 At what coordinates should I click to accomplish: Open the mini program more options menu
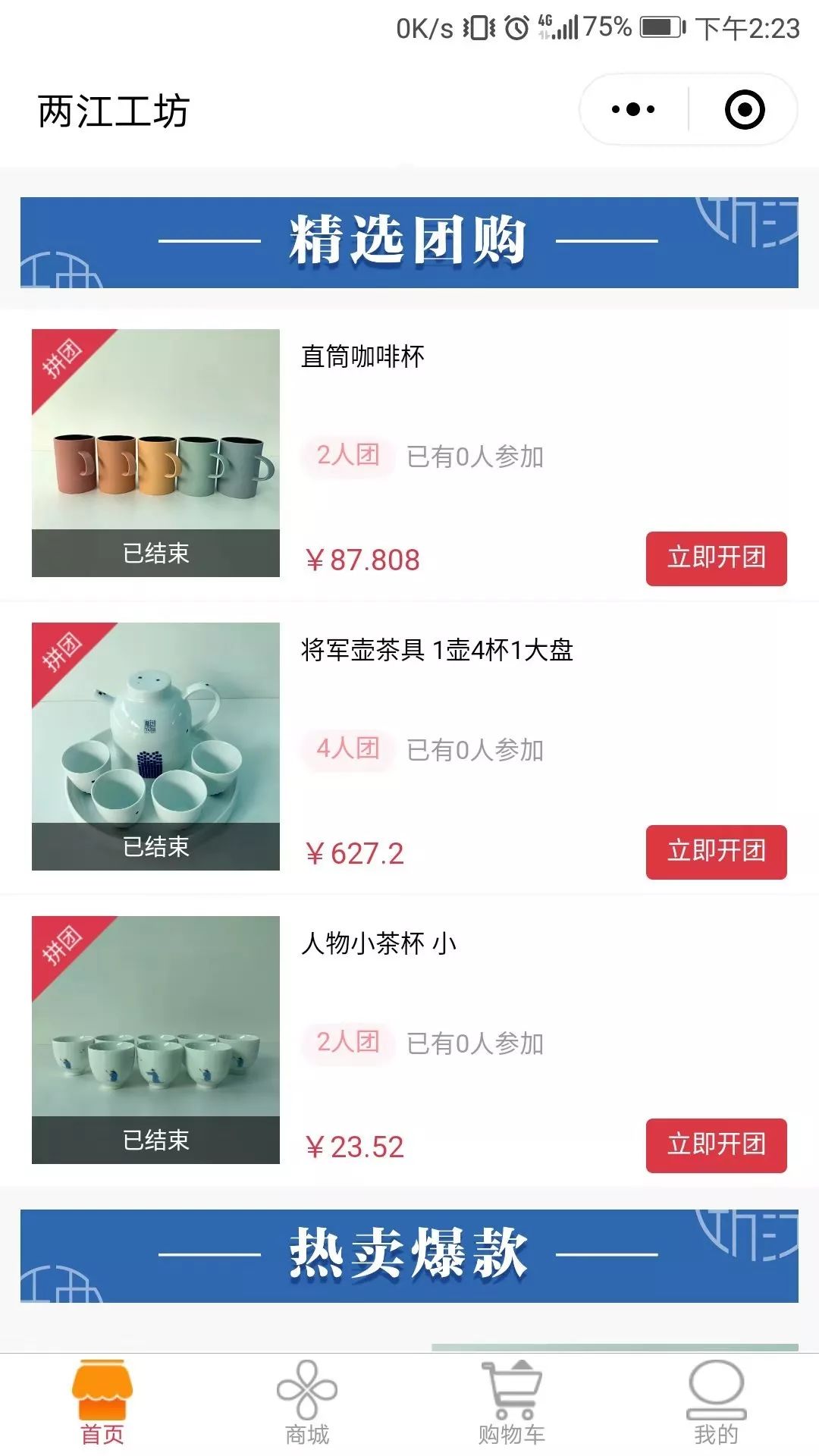633,110
